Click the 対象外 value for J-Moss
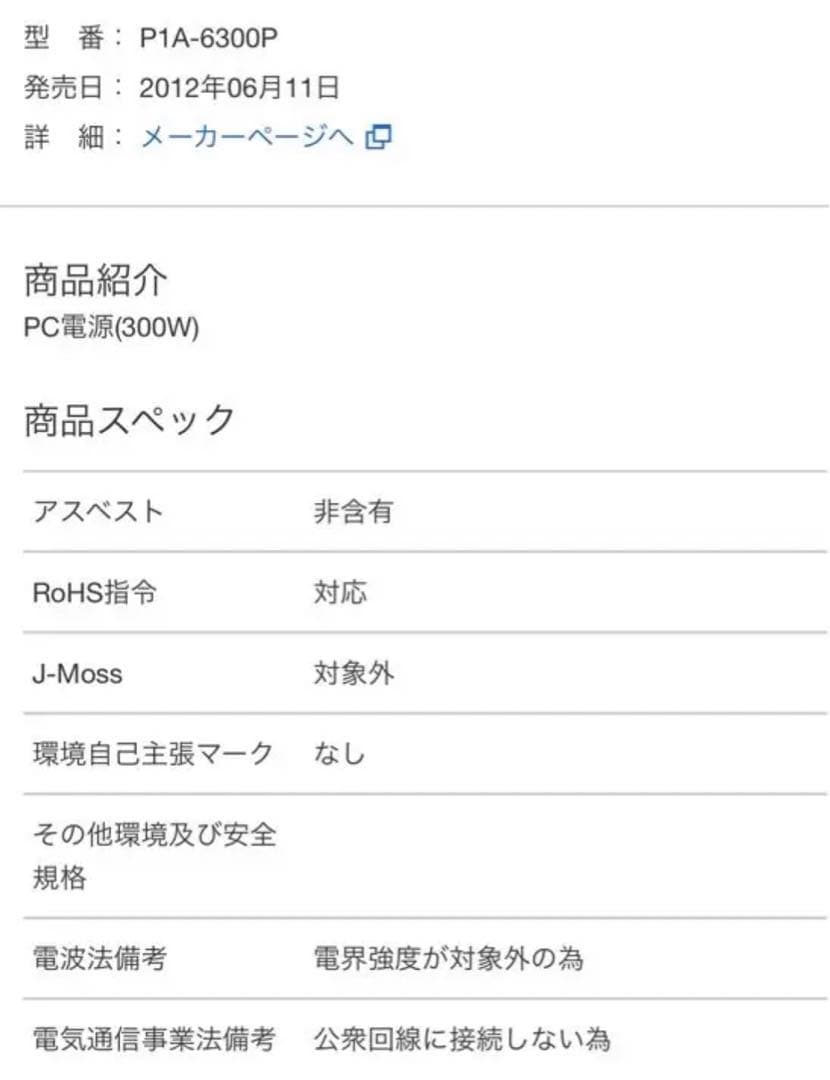The image size is (830, 1080). pyautogui.click(x=353, y=673)
